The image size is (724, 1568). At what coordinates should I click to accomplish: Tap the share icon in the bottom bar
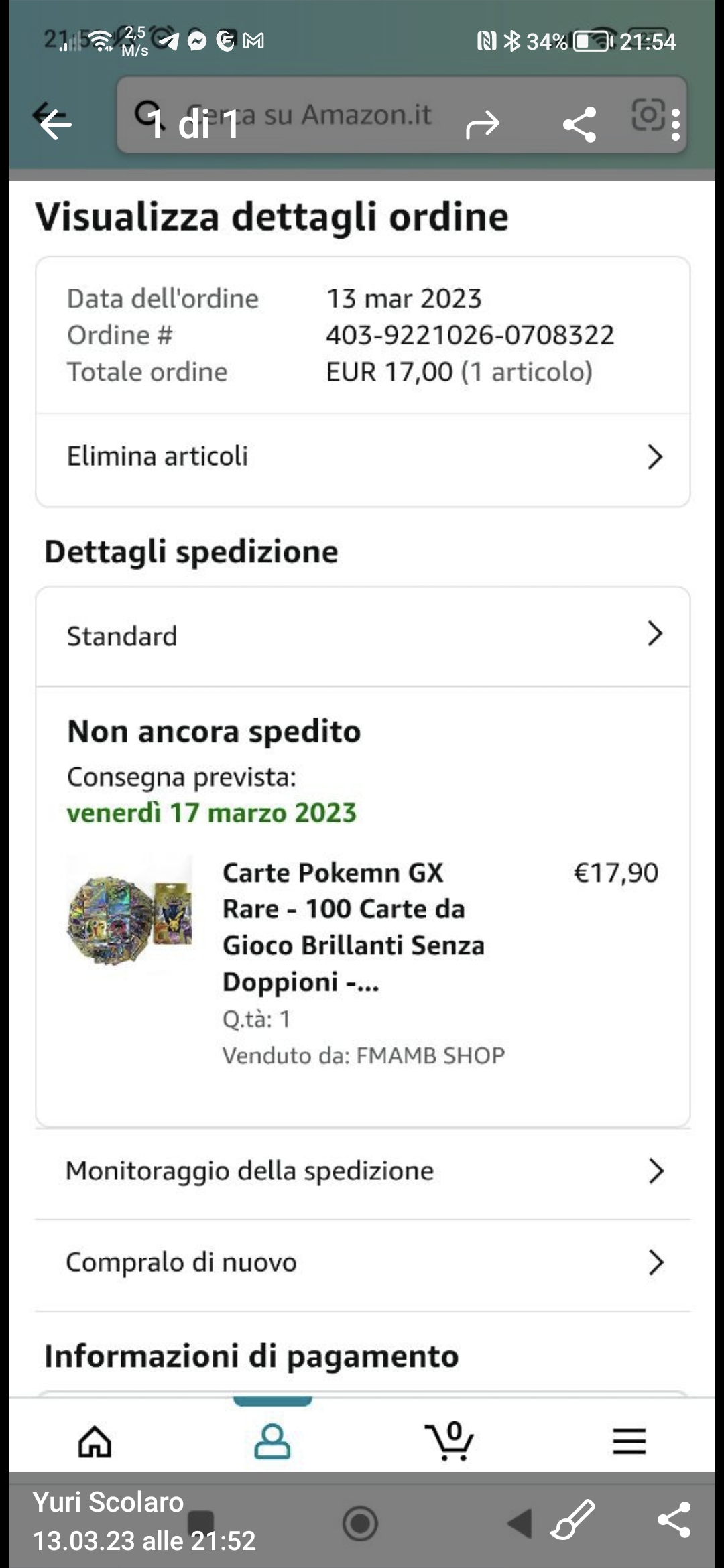tap(674, 1519)
